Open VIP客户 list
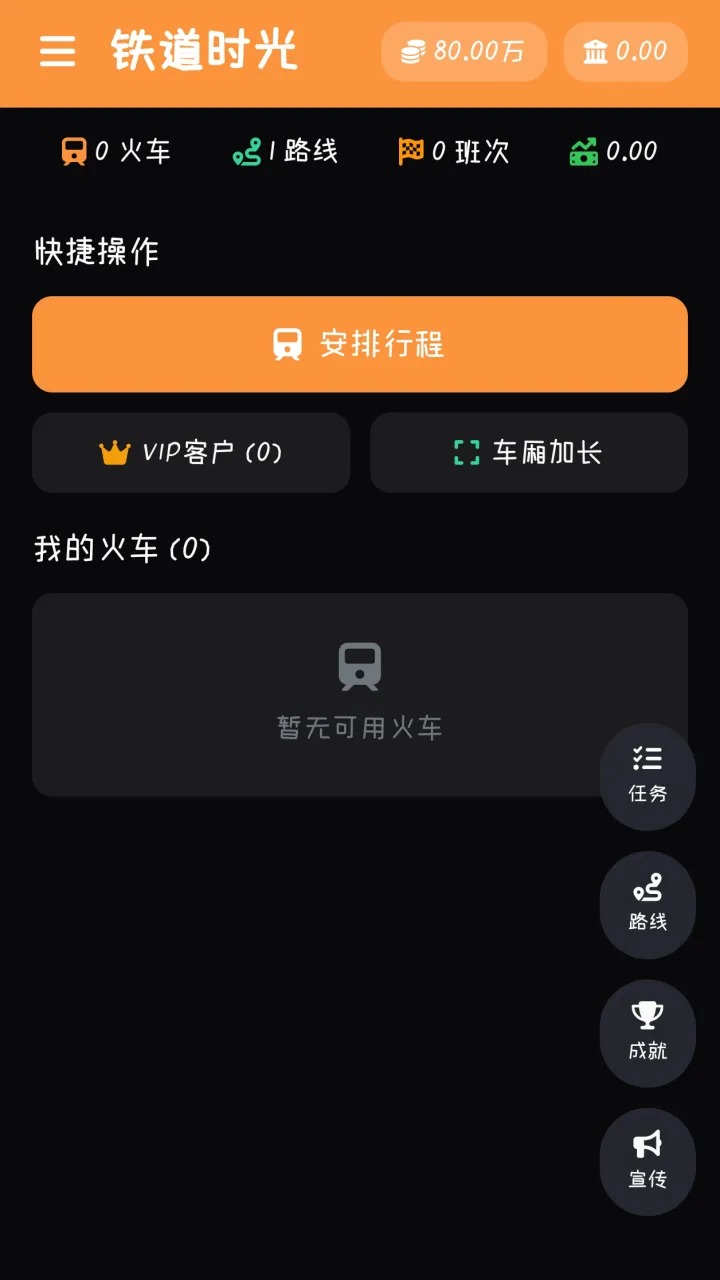The image size is (720, 1280). point(191,453)
